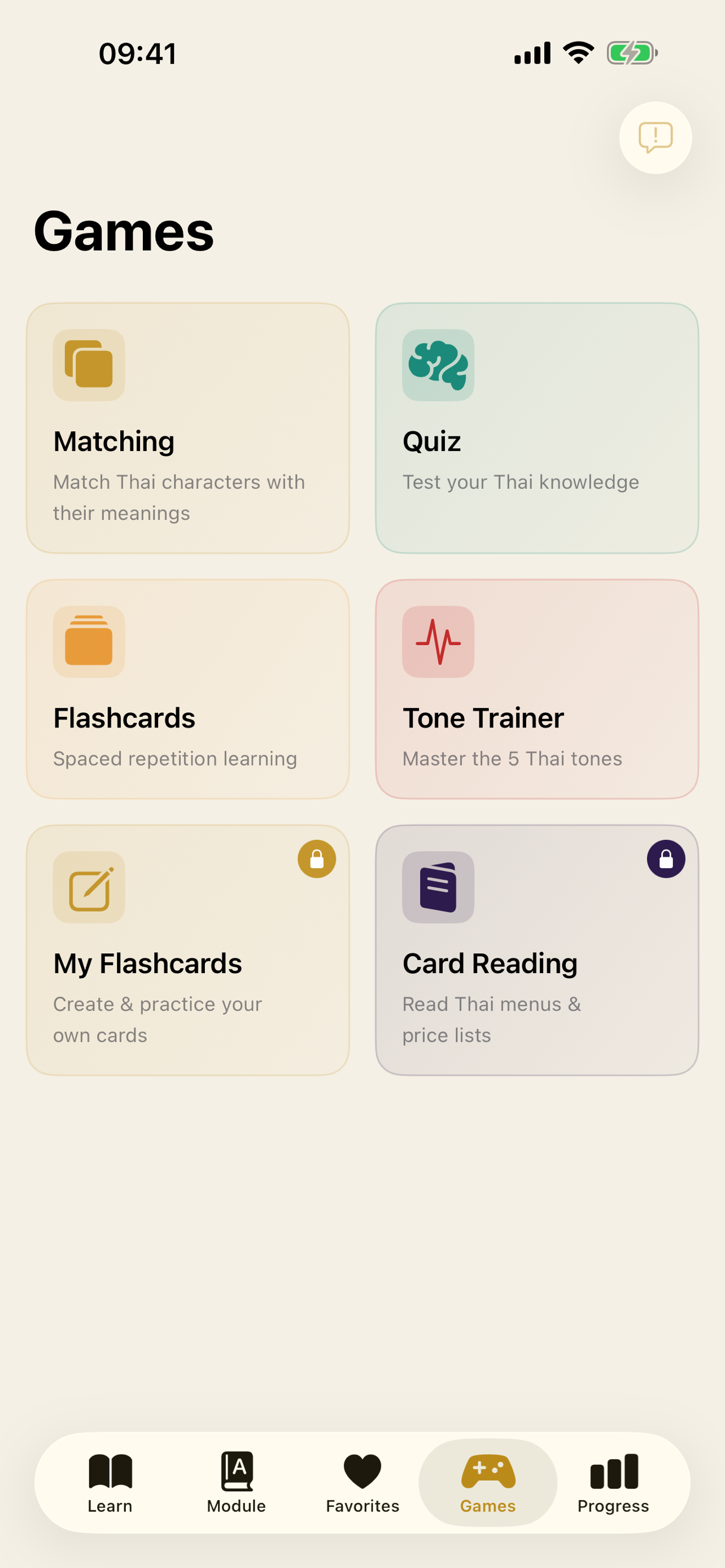725x1568 pixels.
Task: Tap the Games tab
Action: 488,1483
